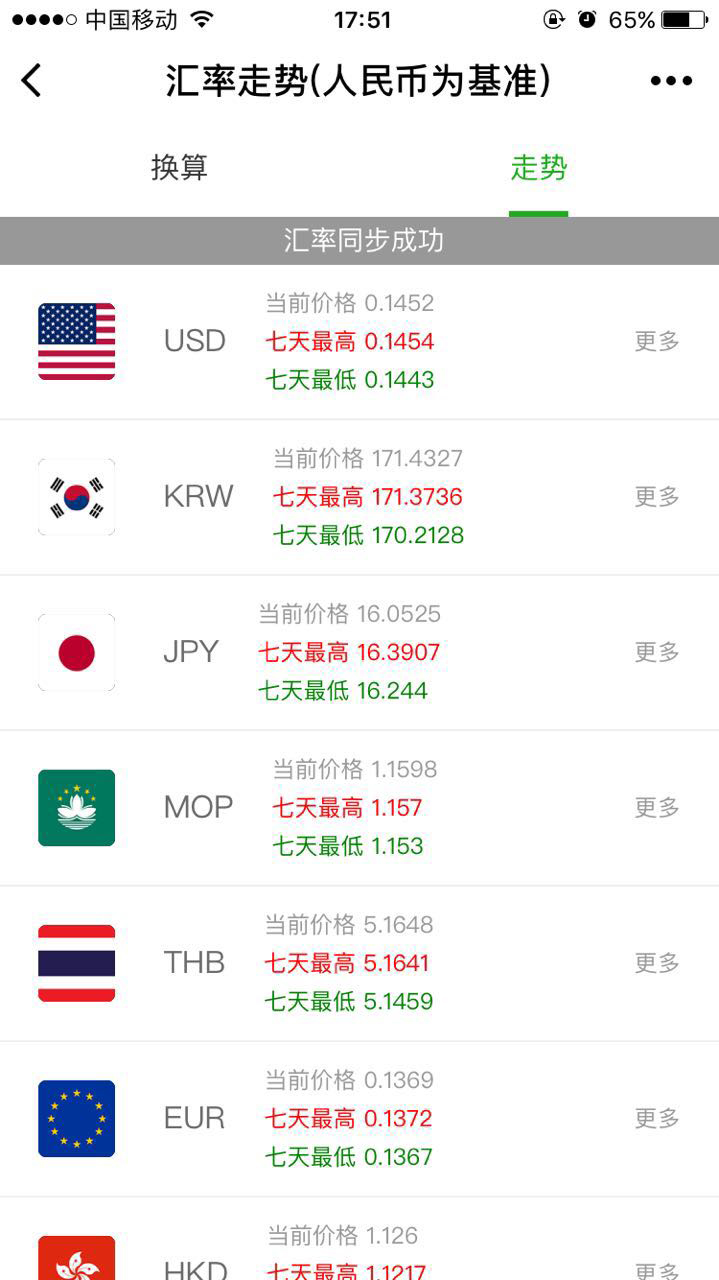Viewport: 719px width, 1280px height.
Task: Open 更多 for JPY
Action: [x=657, y=652]
